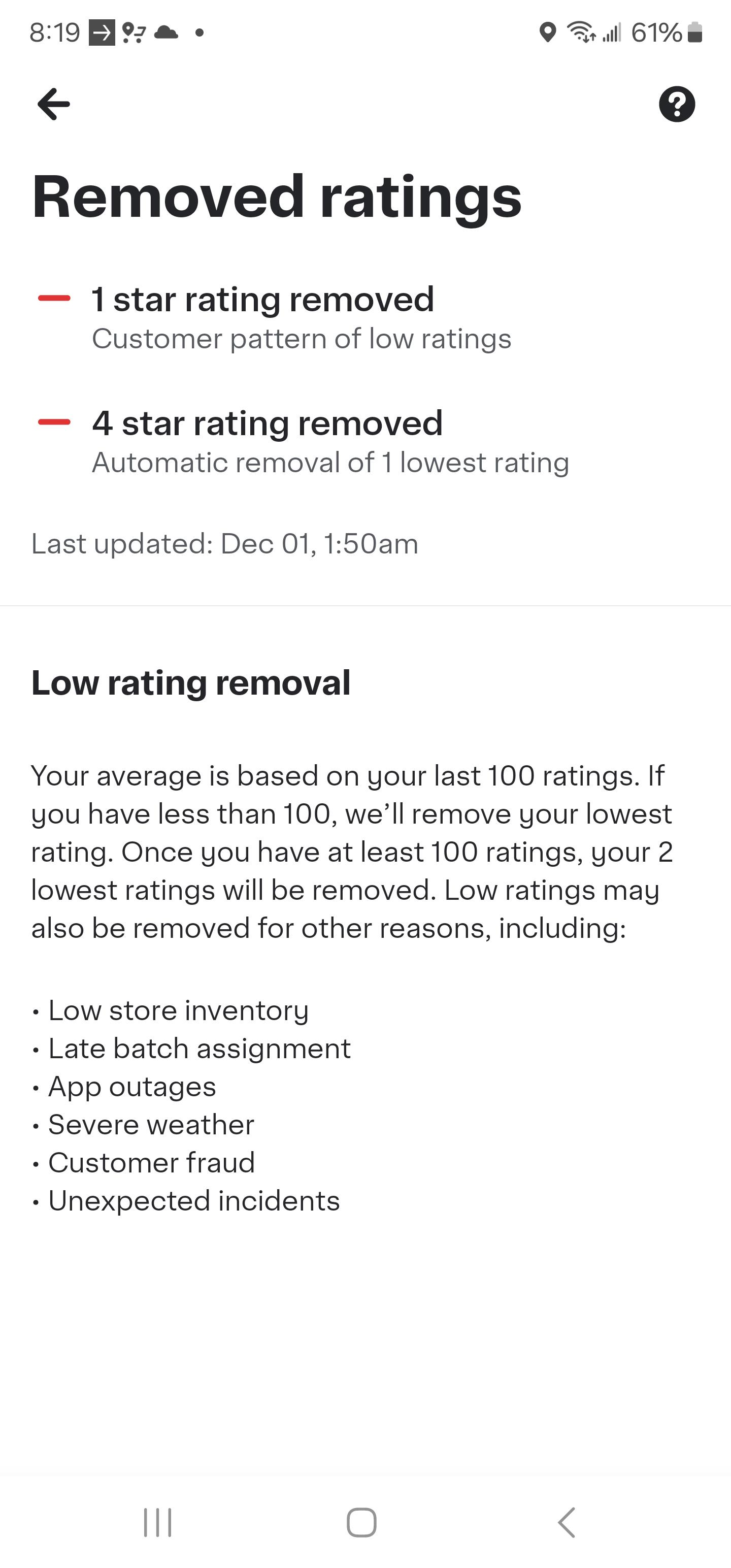Screen dimensions: 731x1568
Task: Tap the system home button
Action: [361, 1522]
